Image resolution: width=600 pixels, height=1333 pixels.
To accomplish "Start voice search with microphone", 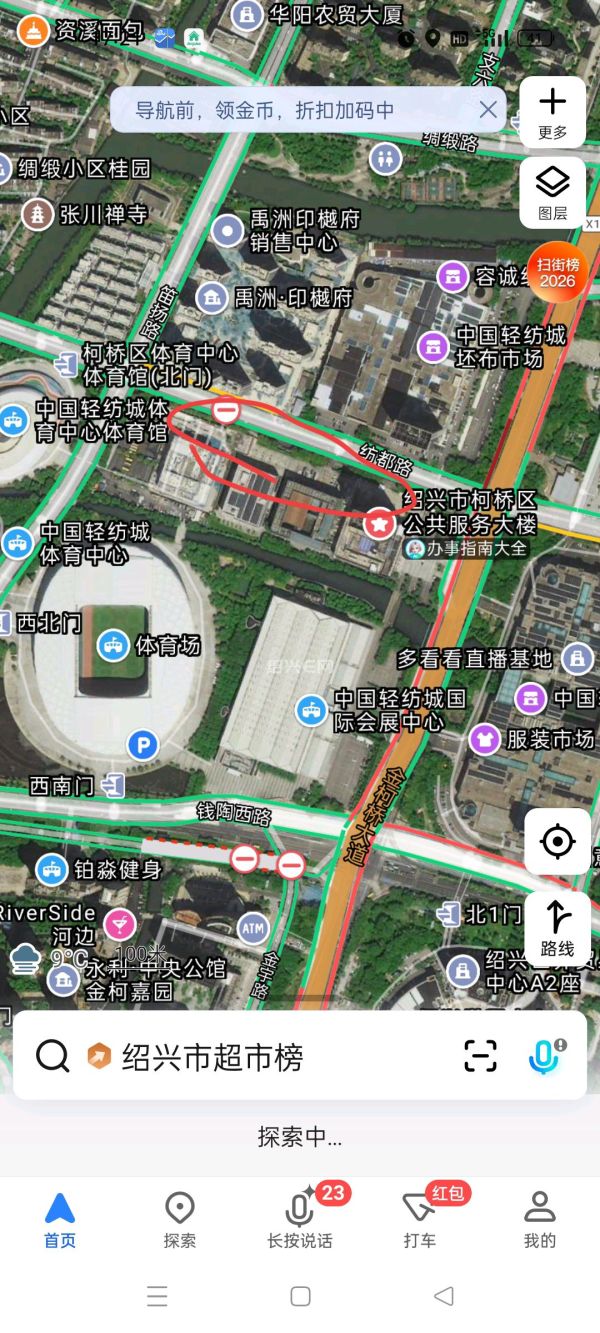I will (x=544, y=1056).
